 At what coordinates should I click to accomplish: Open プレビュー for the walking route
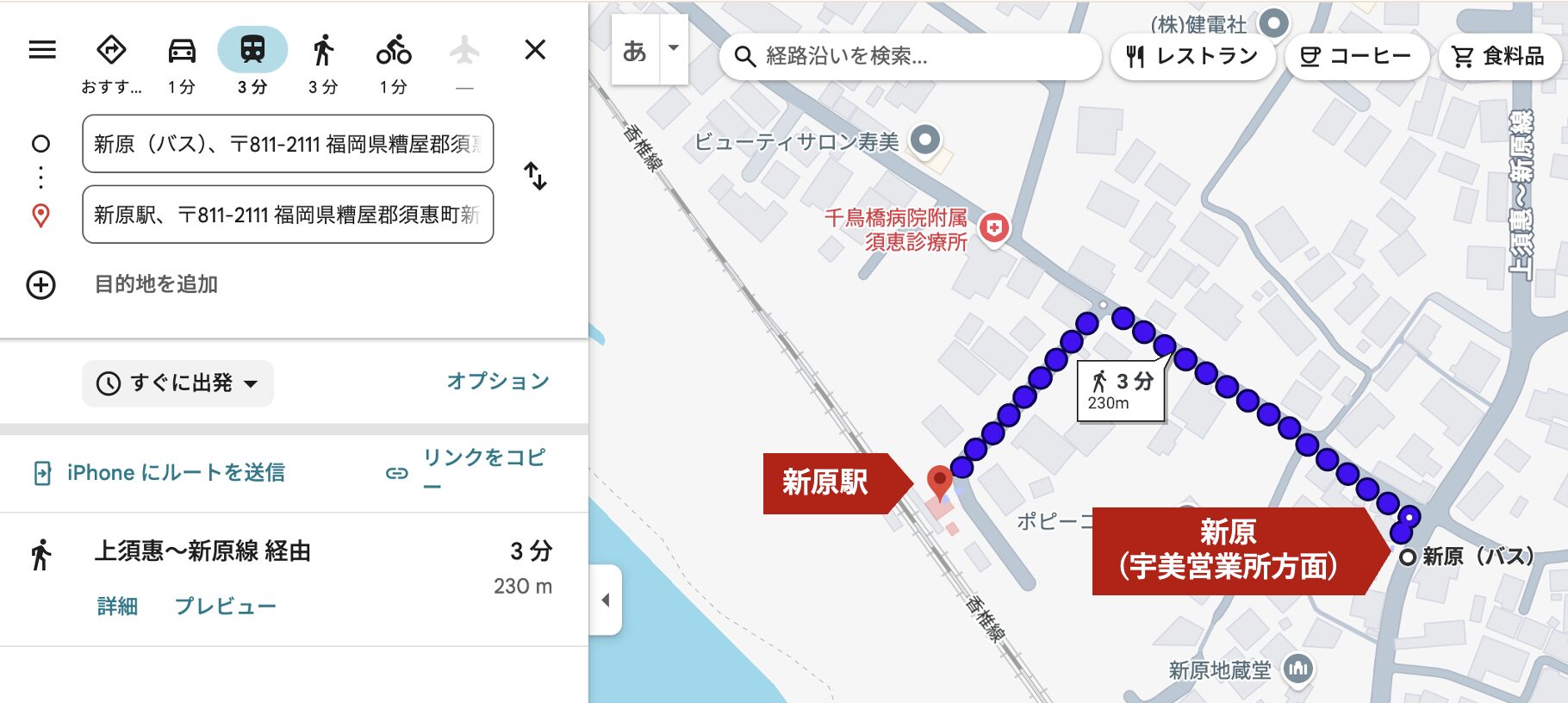[x=225, y=607]
